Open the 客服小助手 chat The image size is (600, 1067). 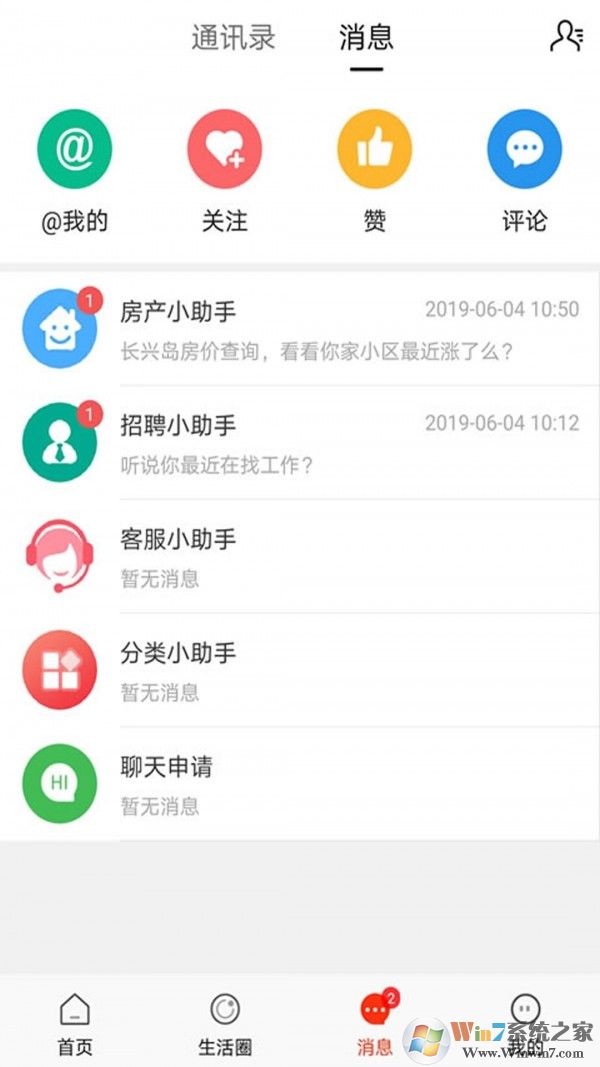pyautogui.click(x=300, y=556)
